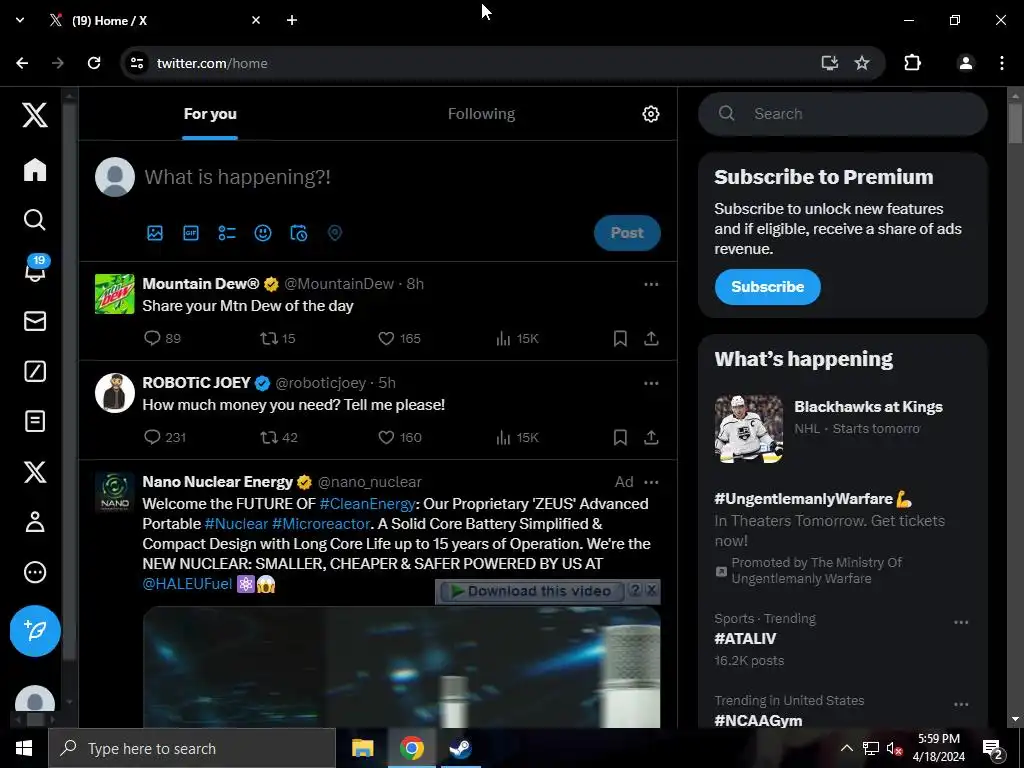The width and height of the screenshot is (1024, 768).
Task: Open the #CleanEnergy hashtag link
Action: pos(366,504)
